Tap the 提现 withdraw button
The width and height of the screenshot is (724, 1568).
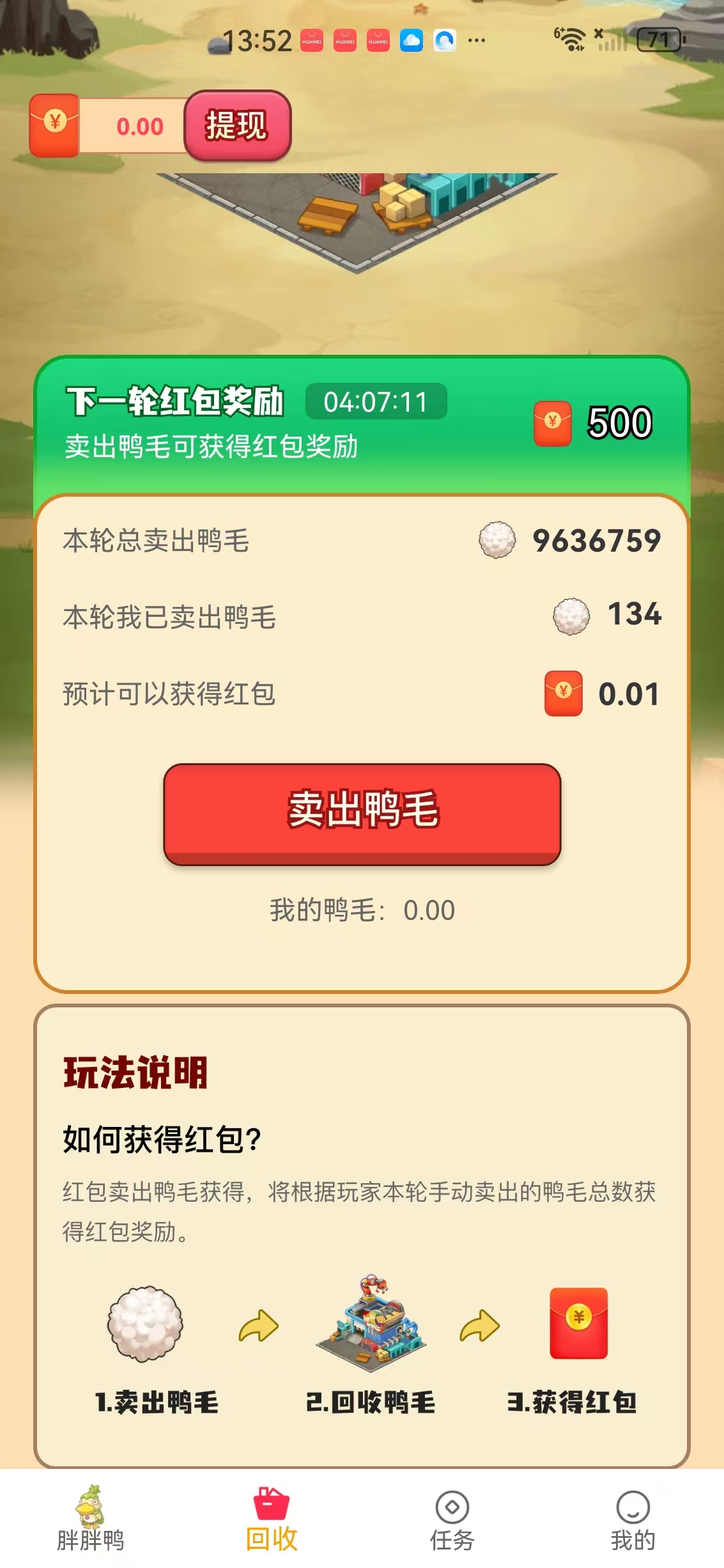[237, 125]
